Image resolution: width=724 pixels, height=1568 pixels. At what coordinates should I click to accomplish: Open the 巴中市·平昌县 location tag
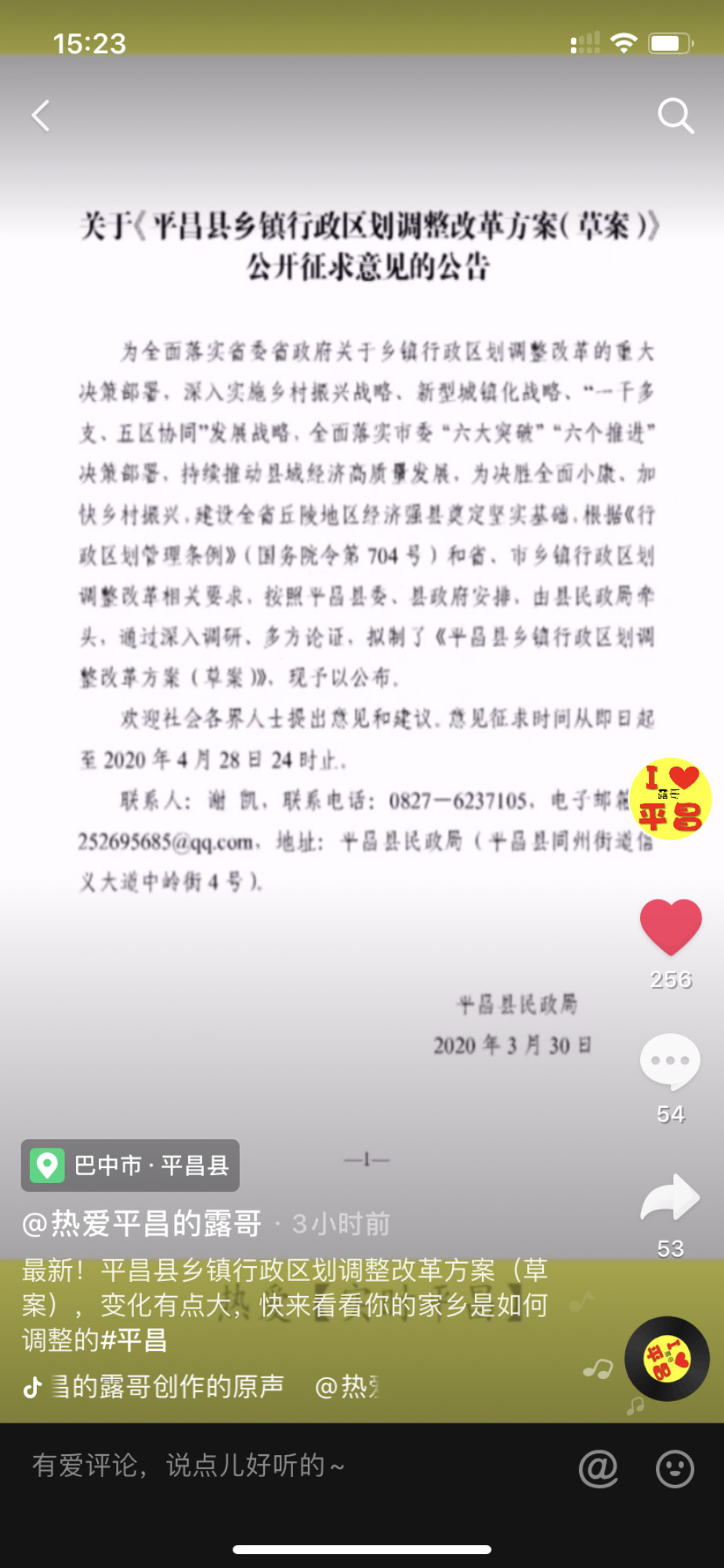coord(131,1166)
